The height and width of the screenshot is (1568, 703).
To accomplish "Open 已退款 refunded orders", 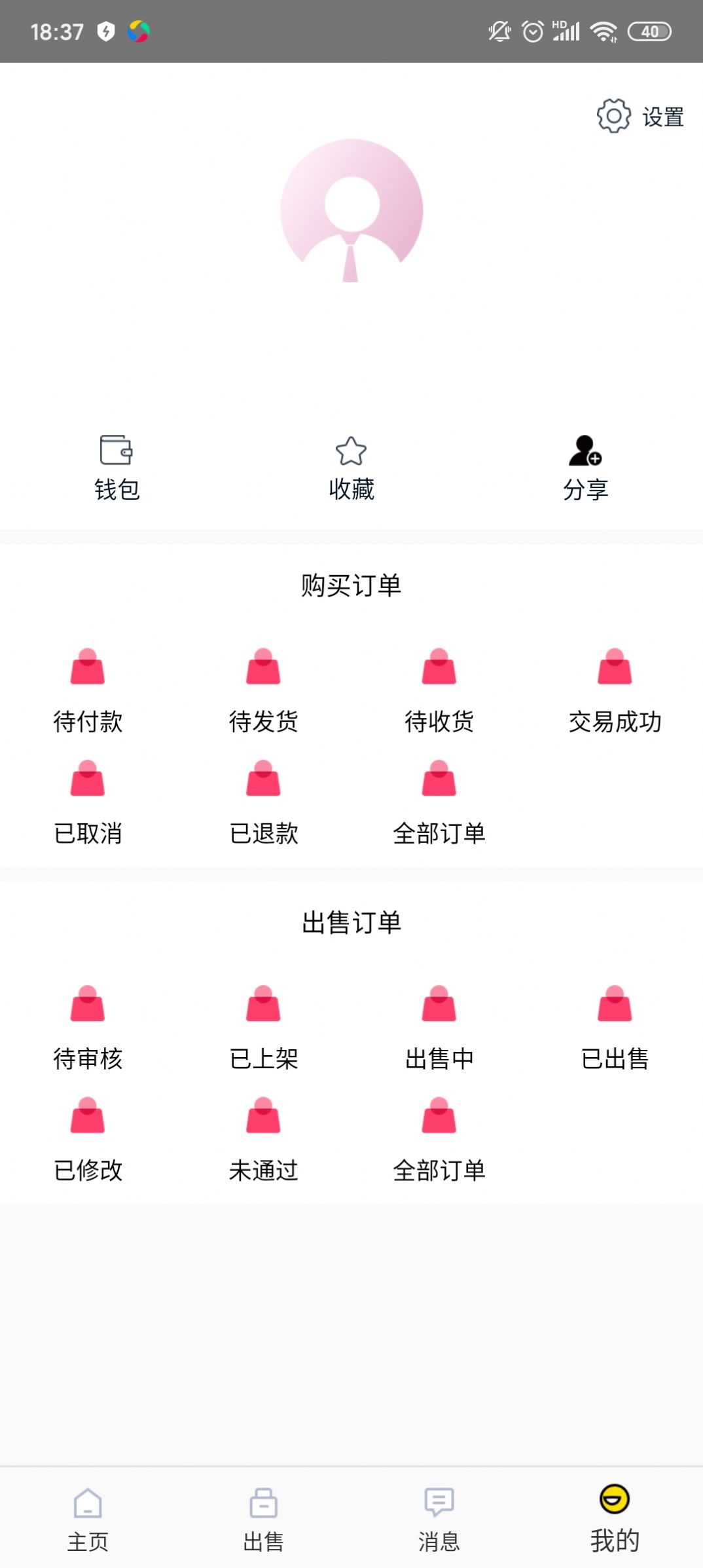I will [263, 799].
